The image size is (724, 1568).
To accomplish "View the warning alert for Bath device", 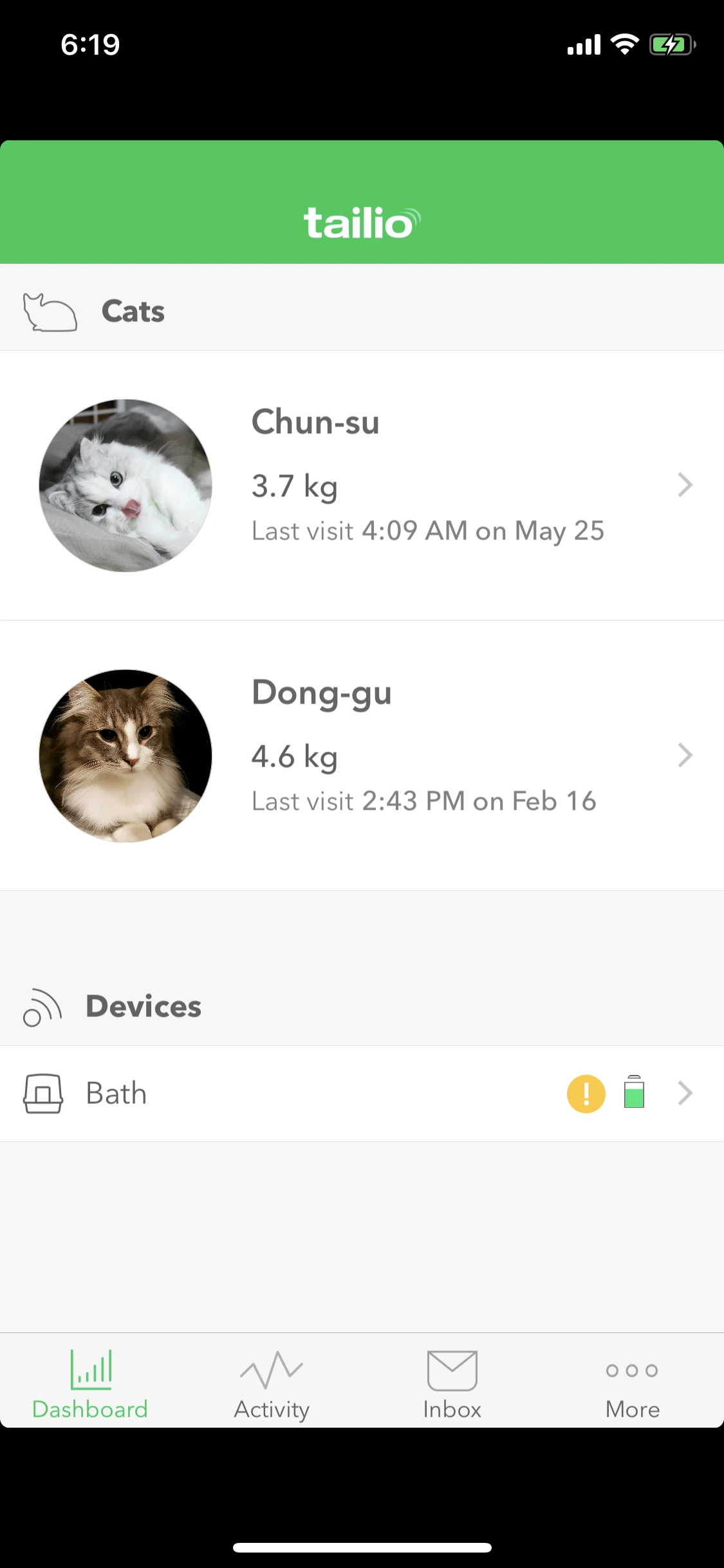I will point(586,1094).
